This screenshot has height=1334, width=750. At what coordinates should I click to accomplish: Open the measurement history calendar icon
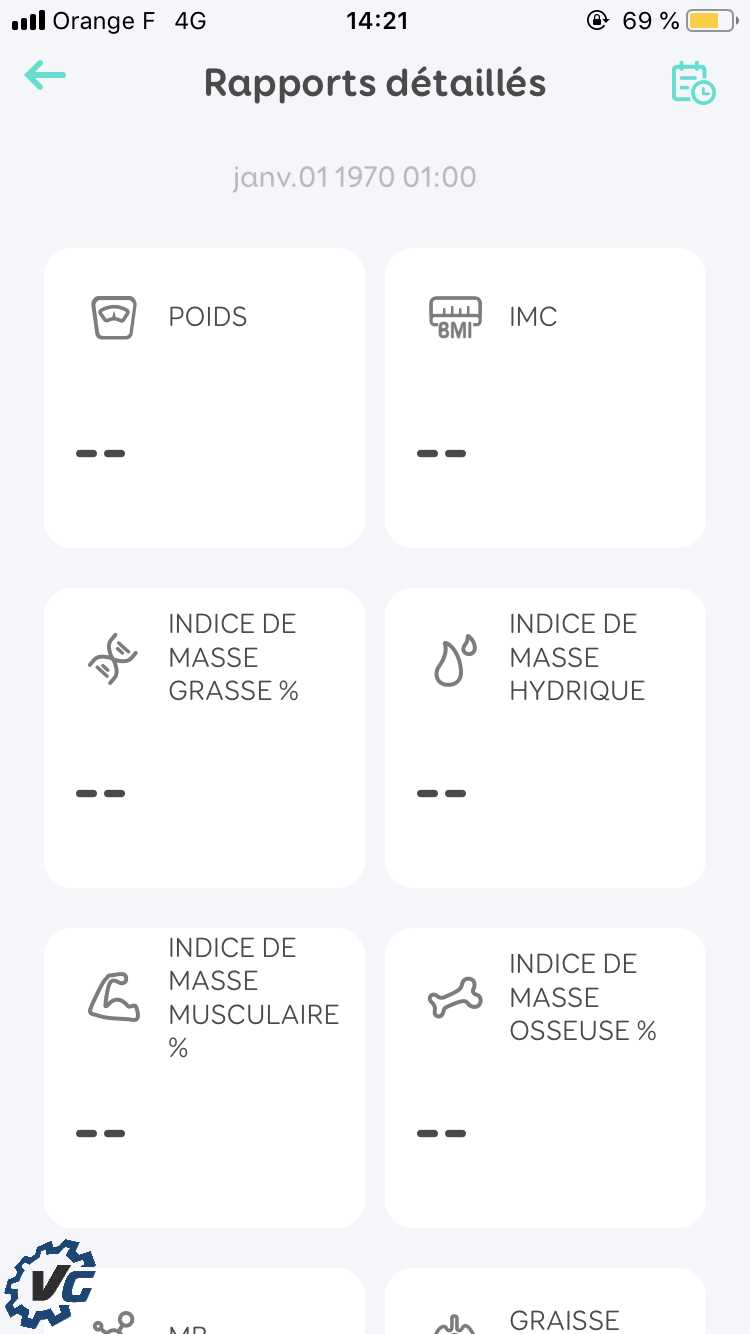pos(692,83)
